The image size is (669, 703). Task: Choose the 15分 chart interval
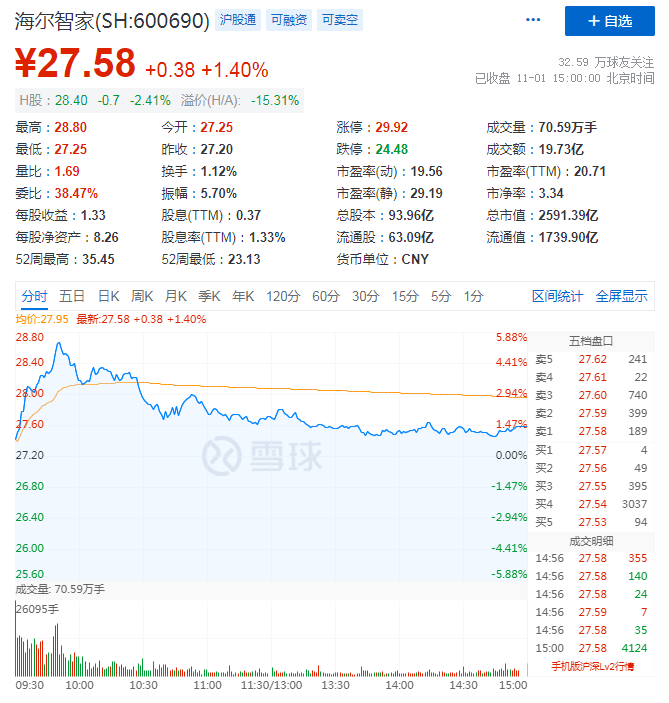(x=405, y=296)
